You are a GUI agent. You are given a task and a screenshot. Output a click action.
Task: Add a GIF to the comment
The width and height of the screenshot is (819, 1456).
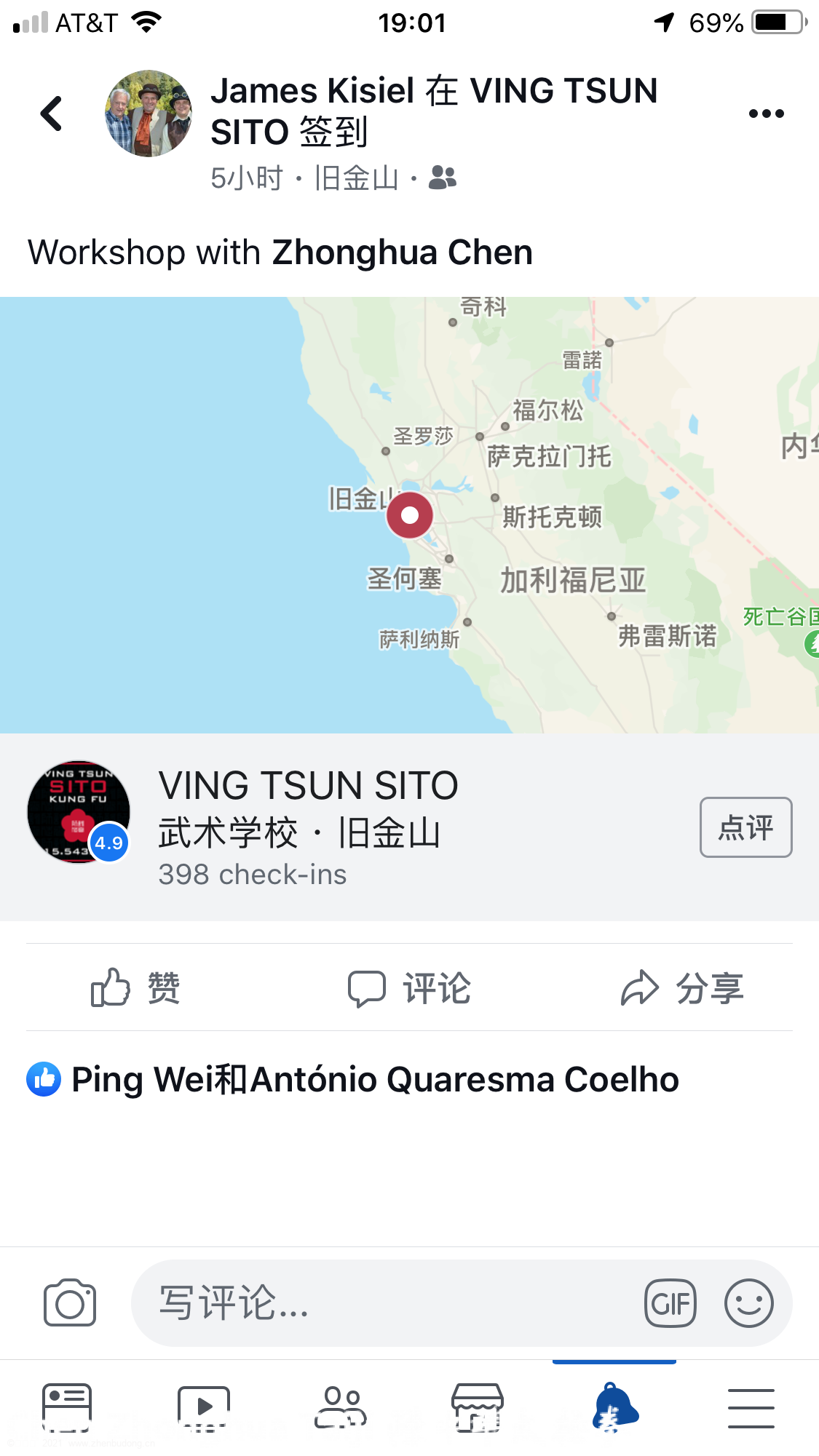coord(670,1302)
